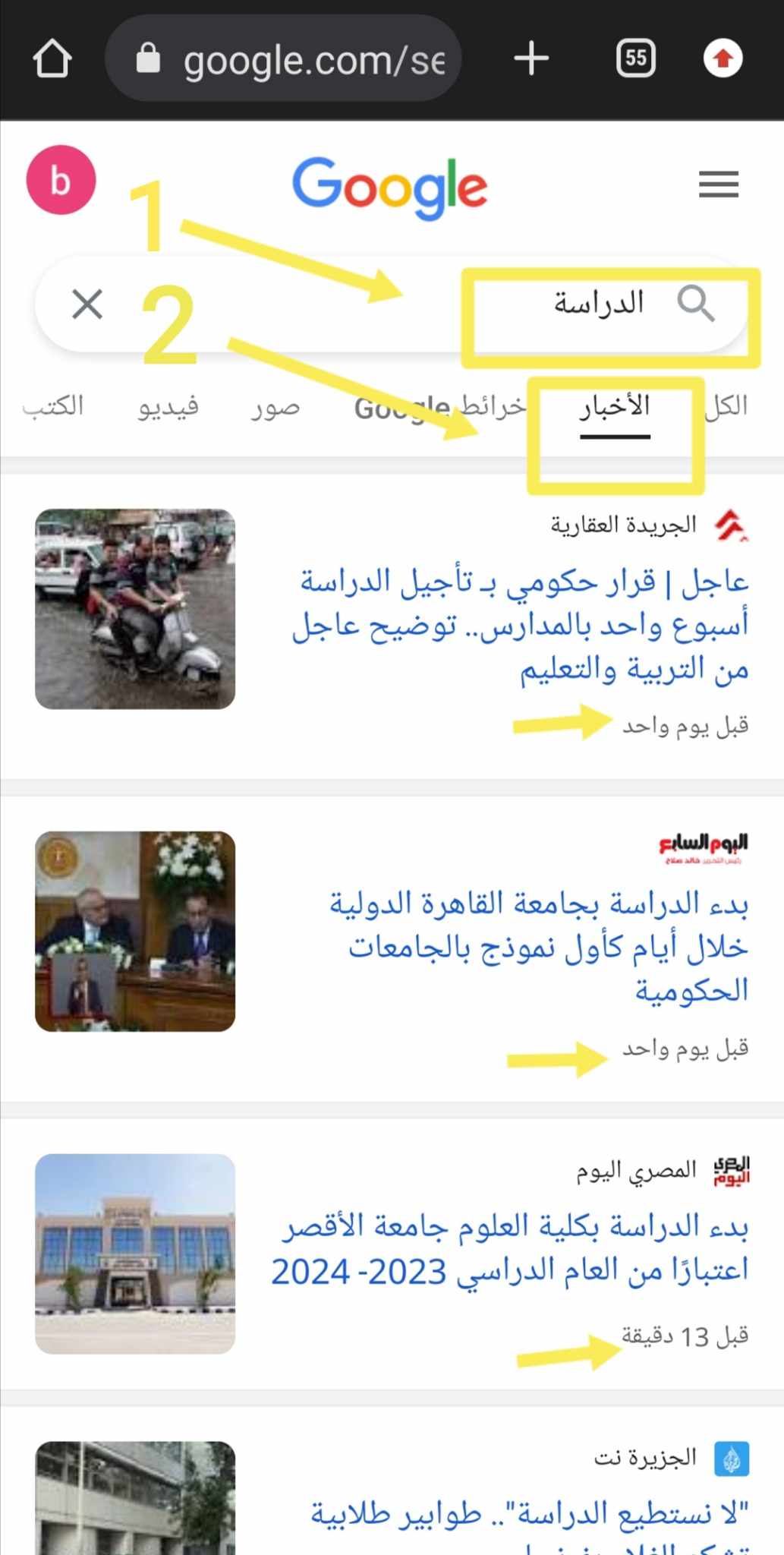The image size is (784, 1555).
Task: Tap the search field containing الدراسة
Action: coord(379,304)
